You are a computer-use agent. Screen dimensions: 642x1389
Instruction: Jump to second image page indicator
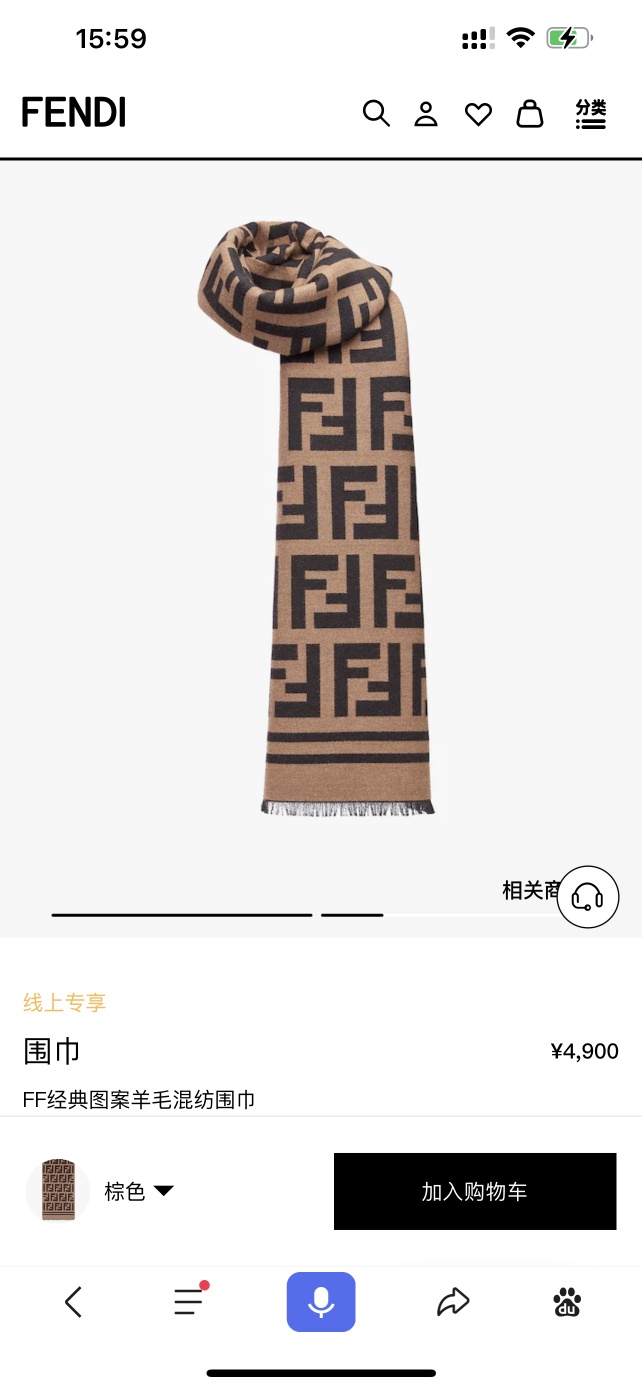352,914
